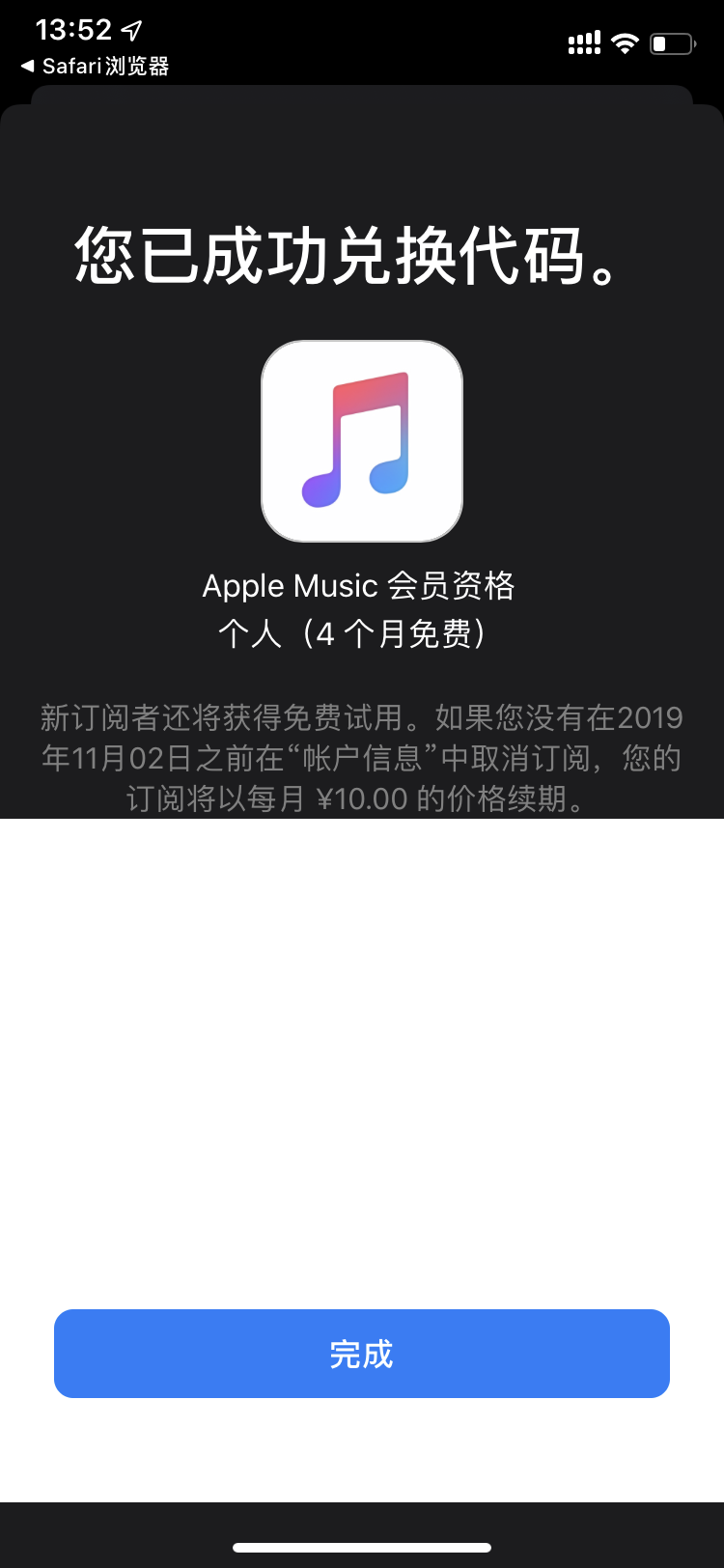Image resolution: width=724 pixels, height=1568 pixels.
Task: Tap the 完成 button to finish
Action: (362, 1354)
